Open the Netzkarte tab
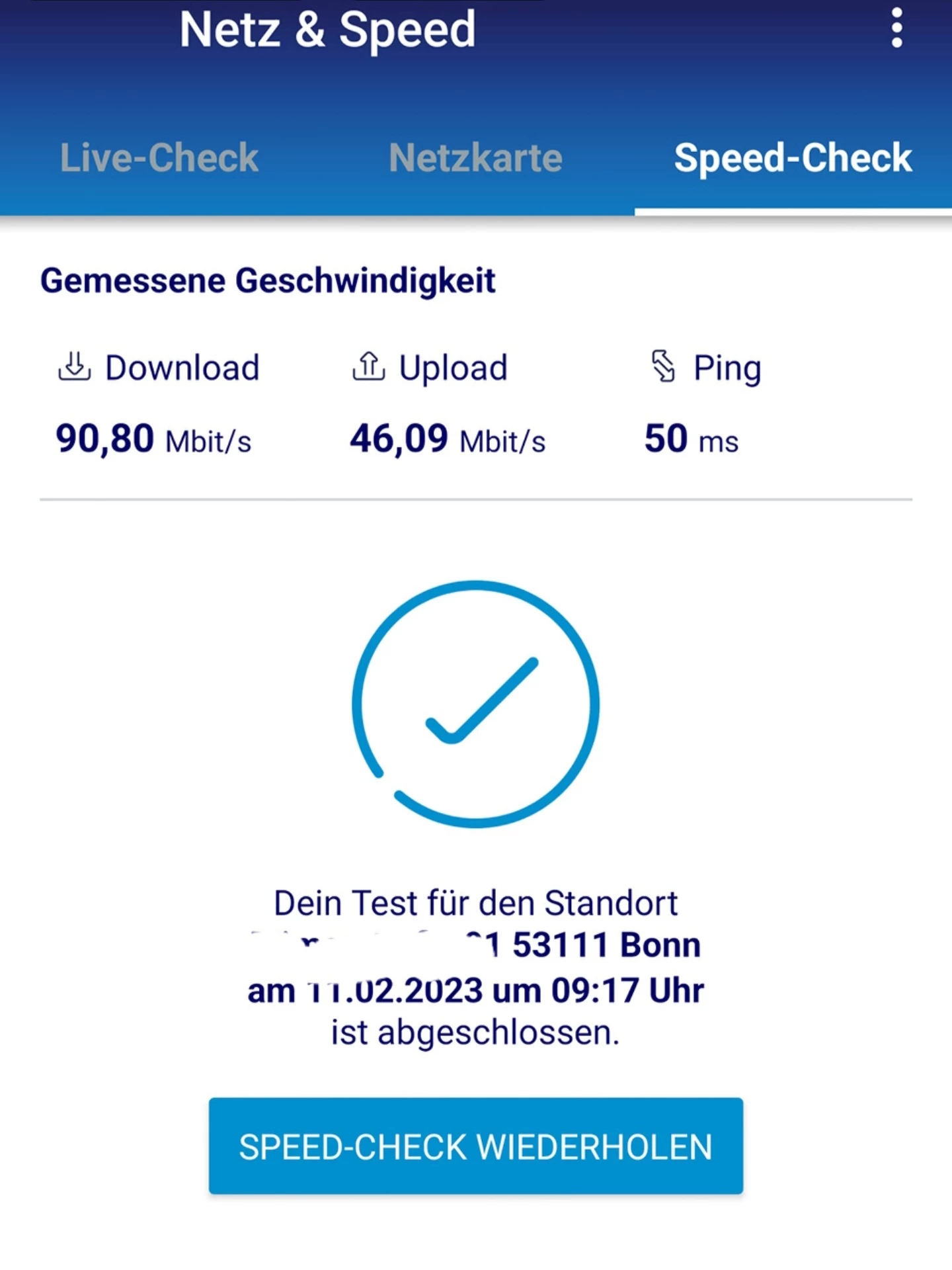 (x=475, y=158)
